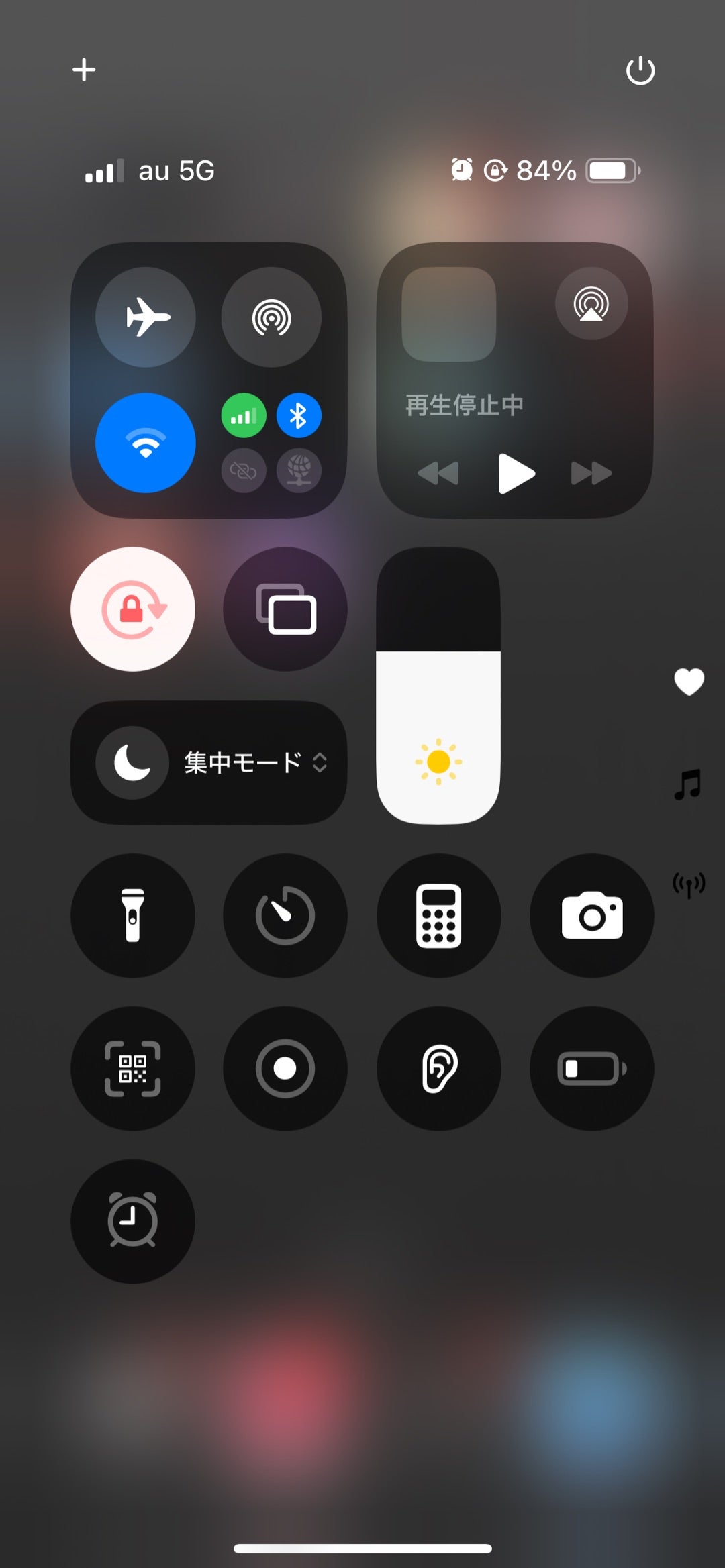Tap the plus icon to add controls
Screen dimensions: 725x1568
coord(84,70)
